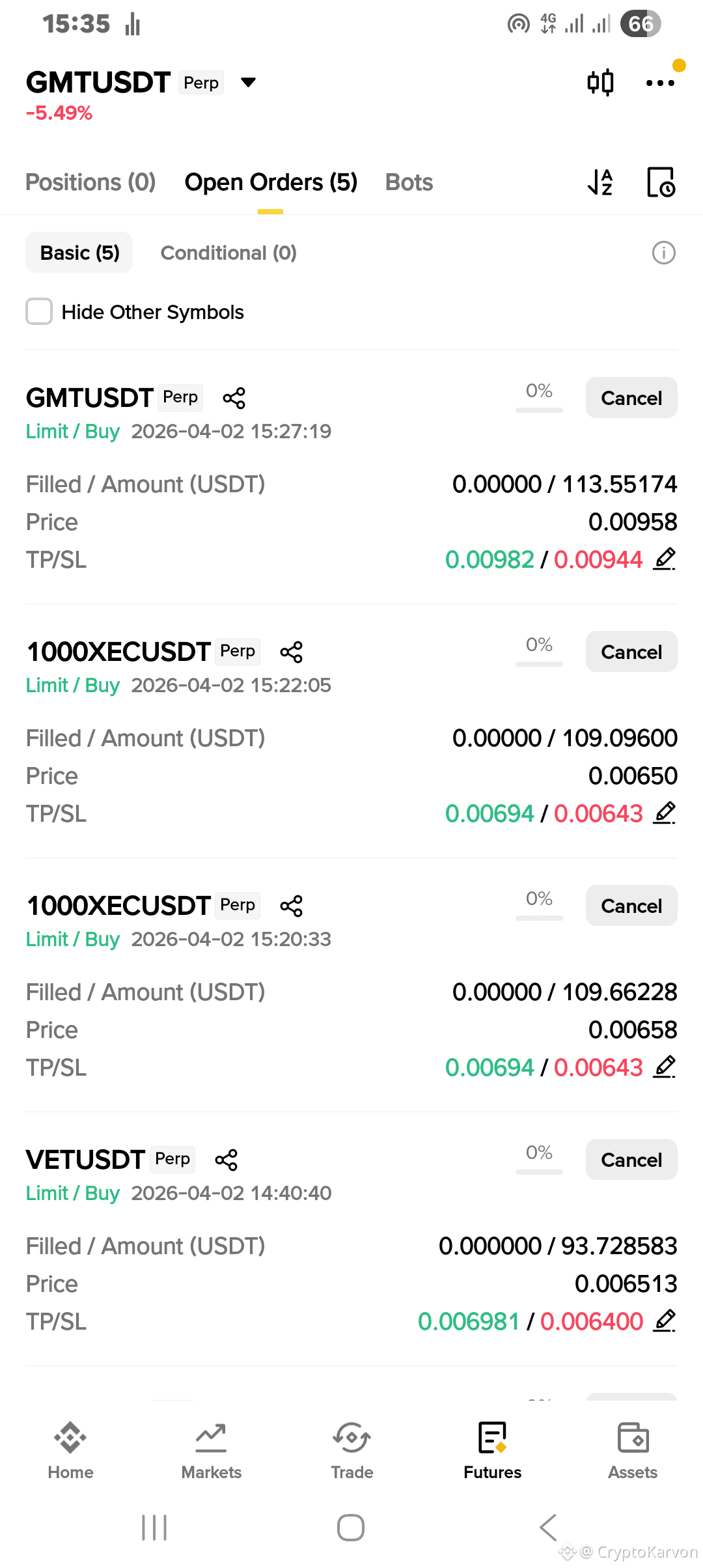Share the GMTUSDT order
The image size is (703, 1568).
click(234, 398)
